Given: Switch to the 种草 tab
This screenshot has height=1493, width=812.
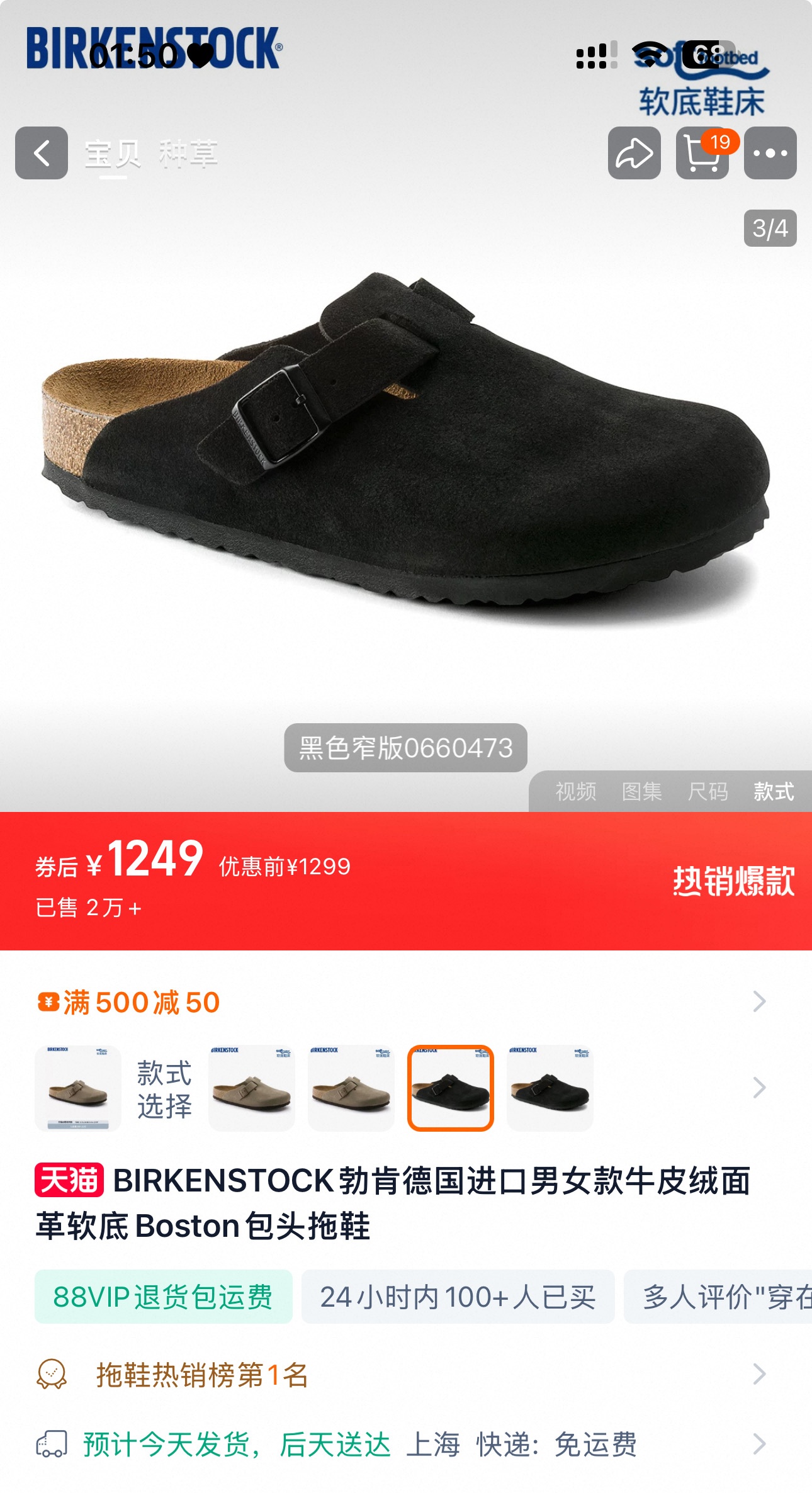Looking at the screenshot, I should (188, 154).
